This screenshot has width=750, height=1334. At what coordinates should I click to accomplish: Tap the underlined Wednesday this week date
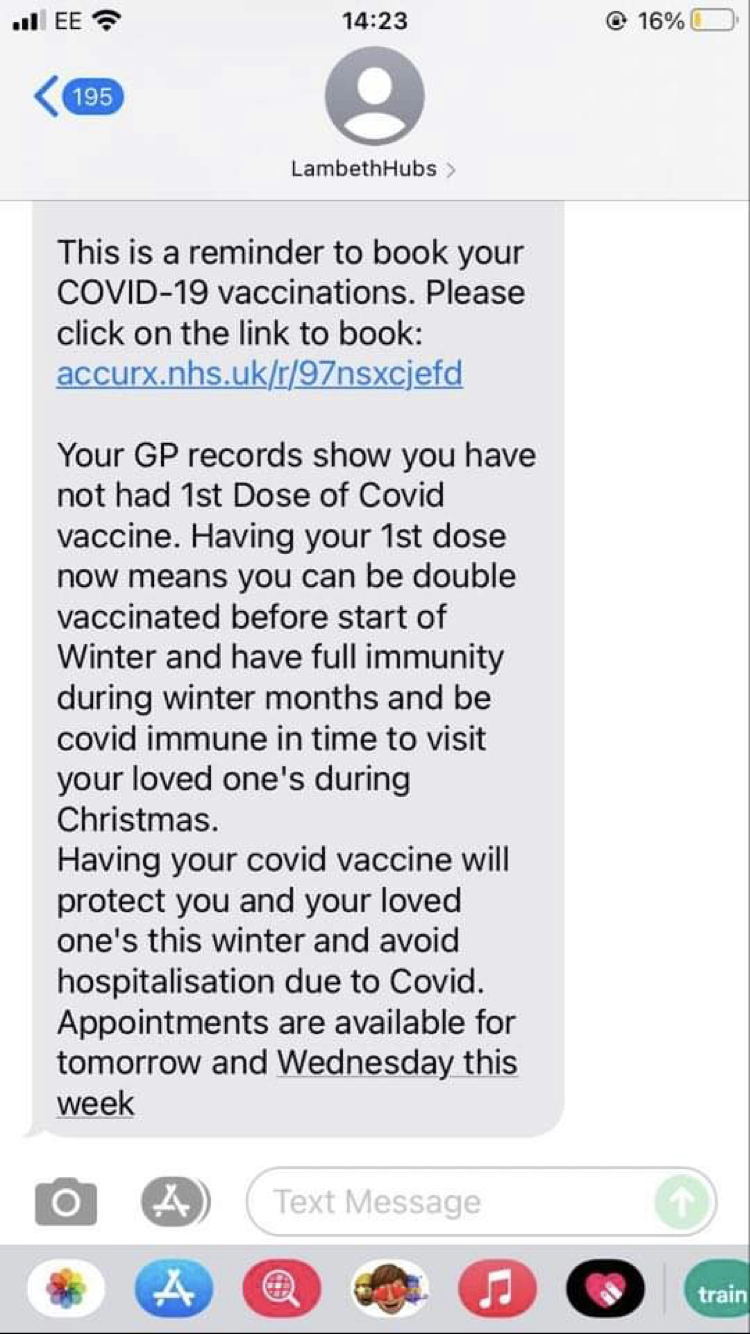click(x=288, y=1082)
